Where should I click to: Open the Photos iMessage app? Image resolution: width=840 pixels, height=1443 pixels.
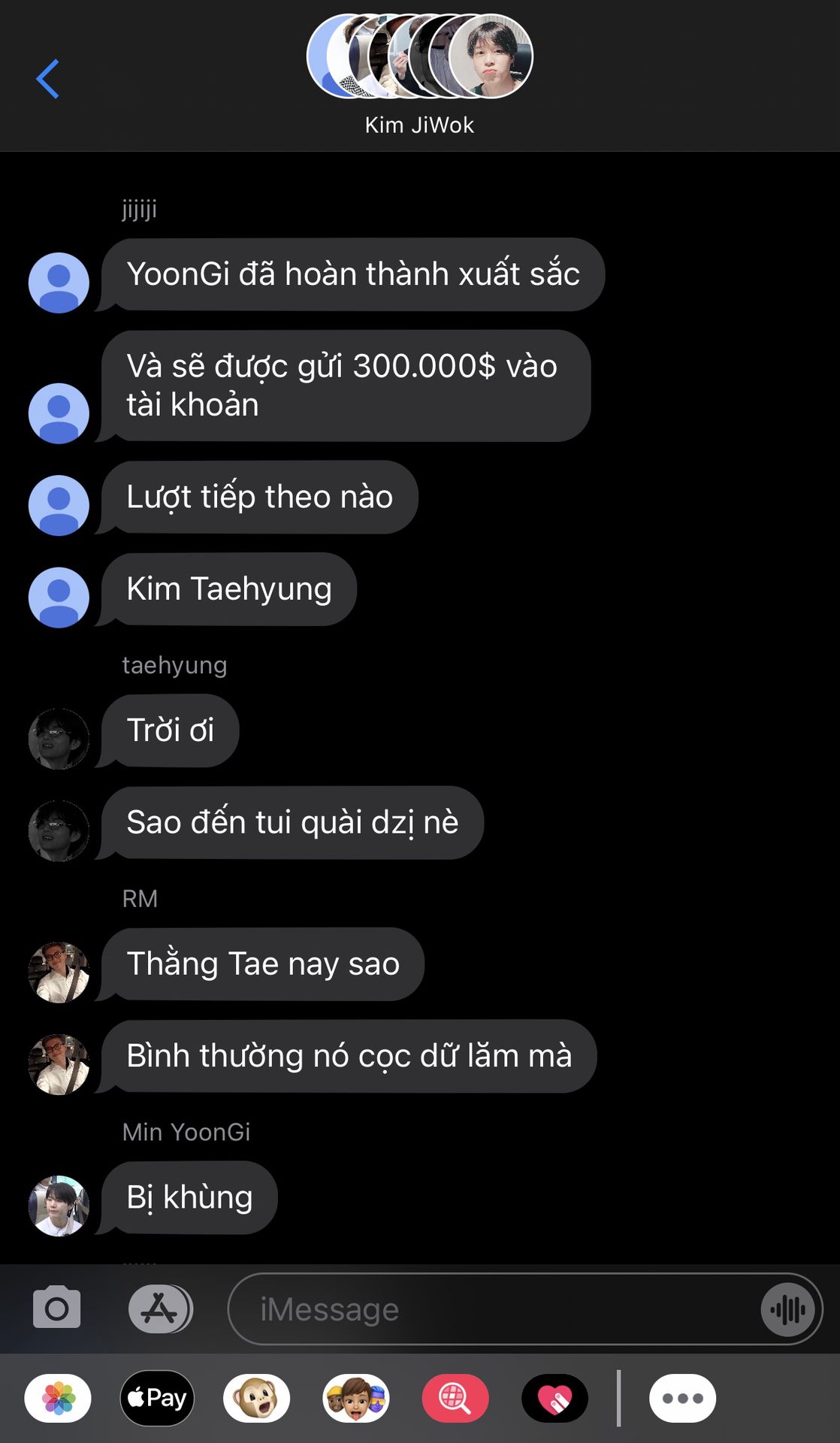point(58,1398)
